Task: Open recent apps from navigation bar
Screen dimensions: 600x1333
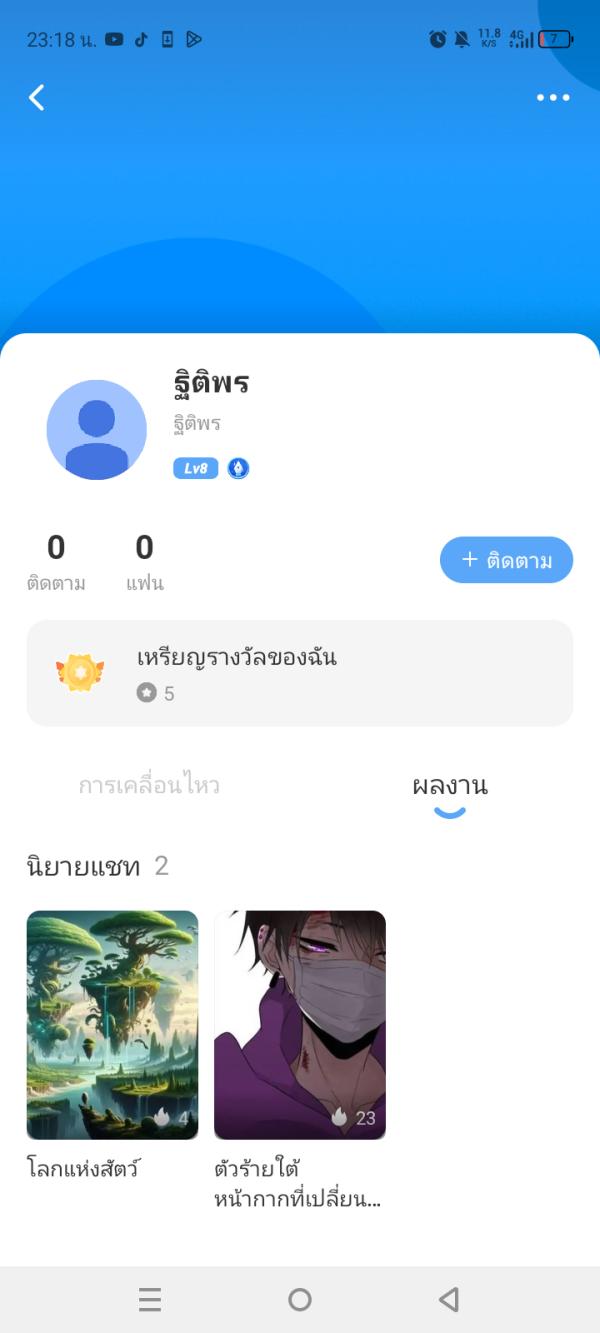Action: [x=150, y=1299]
